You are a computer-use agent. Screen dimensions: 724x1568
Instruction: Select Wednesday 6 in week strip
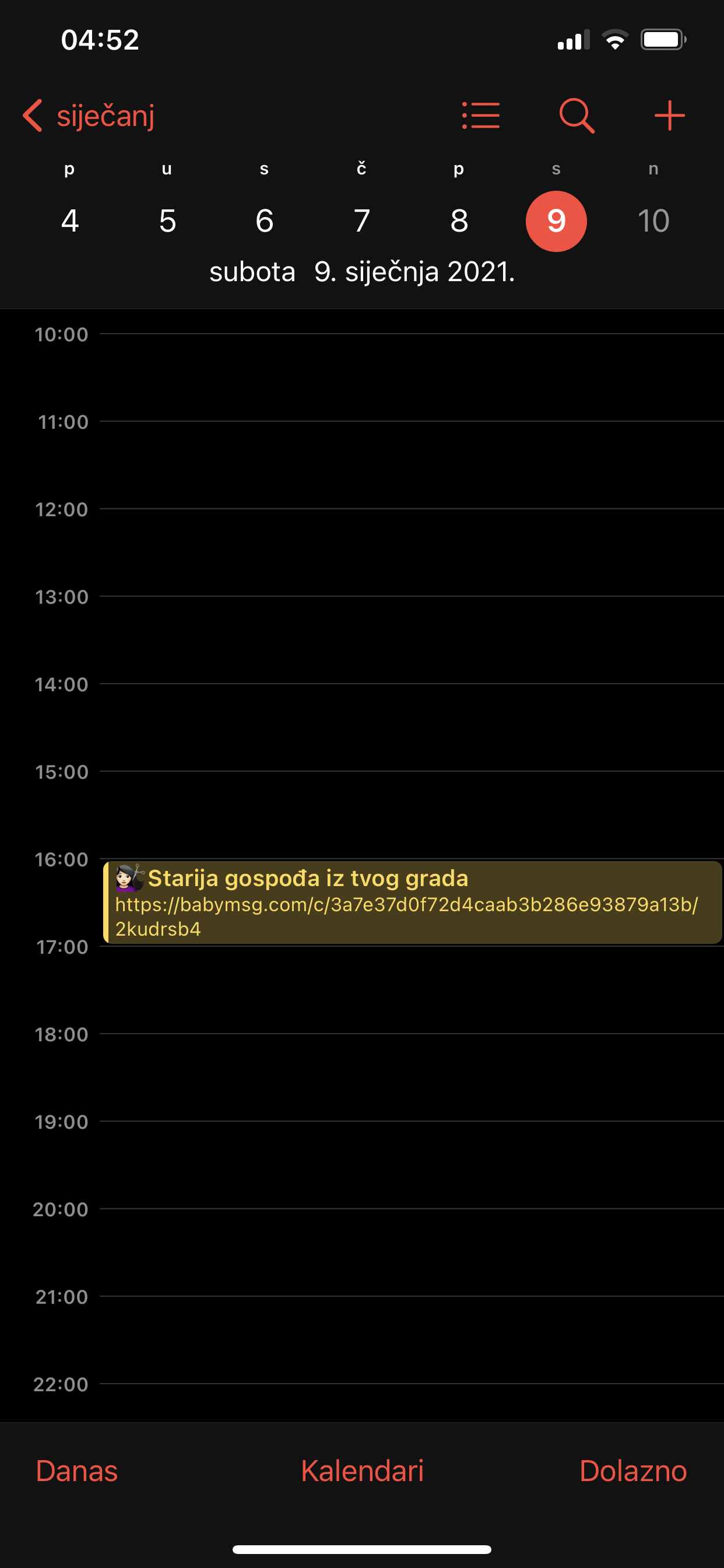(264, 220)
